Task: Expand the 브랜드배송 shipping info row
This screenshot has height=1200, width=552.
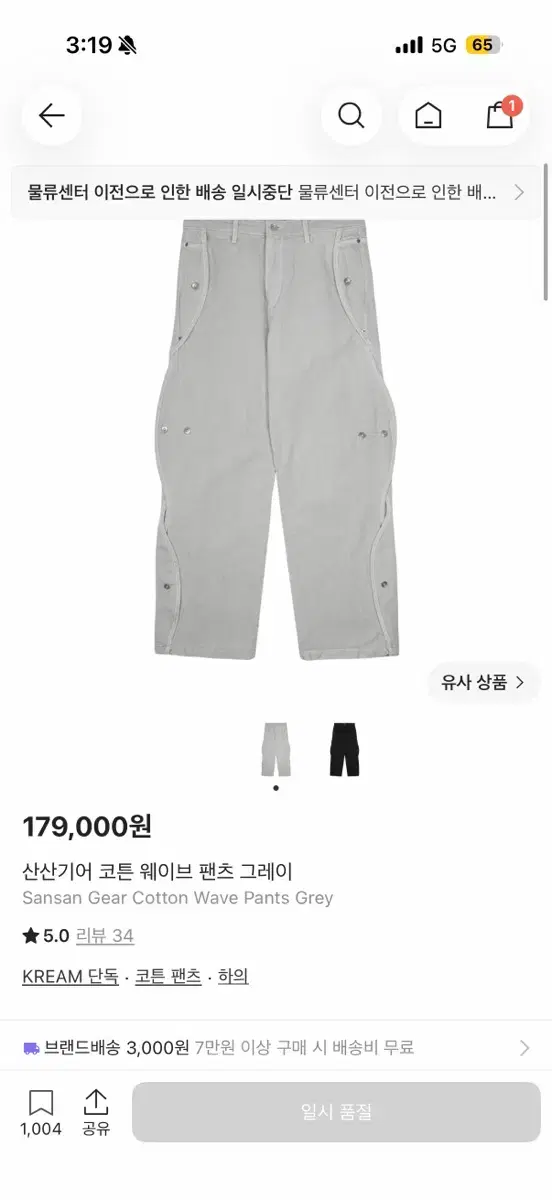Action: pyautogui.click(x=276, y=1048)
